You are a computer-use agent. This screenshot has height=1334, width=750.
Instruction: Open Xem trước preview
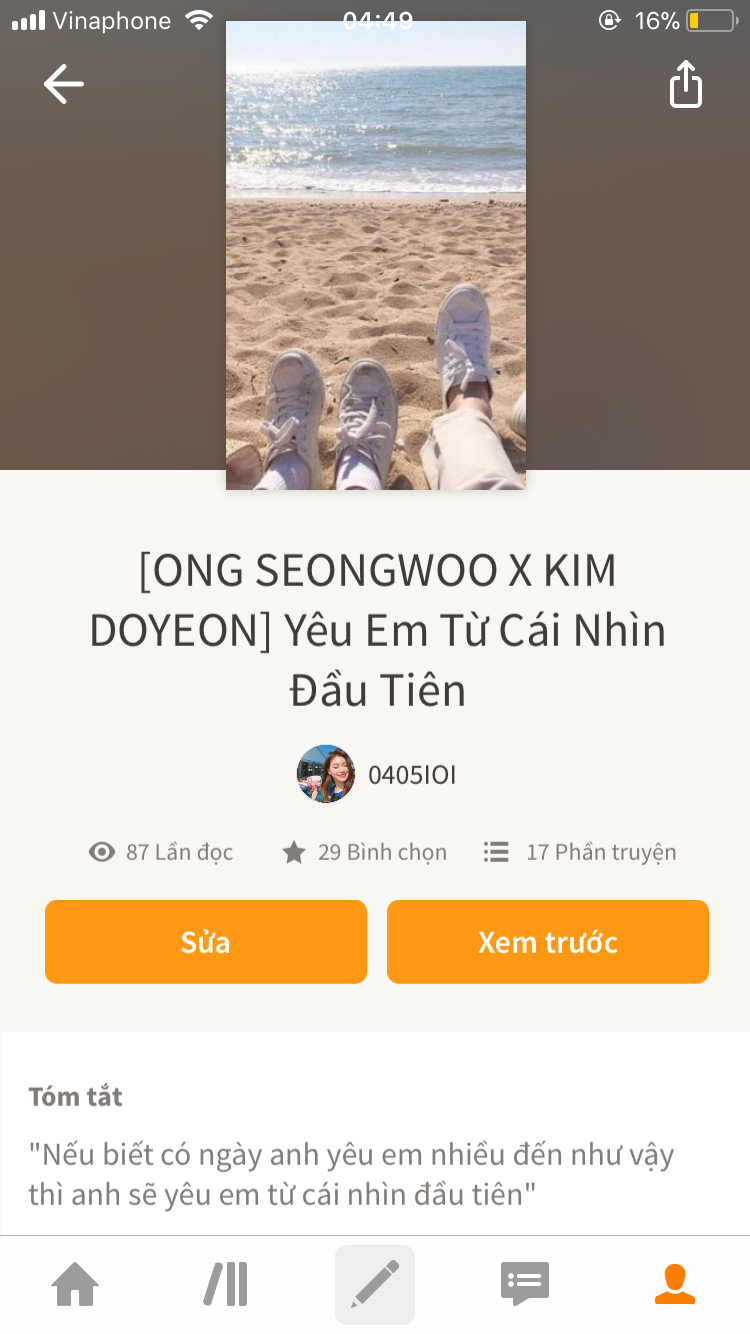tap(548, 942)
